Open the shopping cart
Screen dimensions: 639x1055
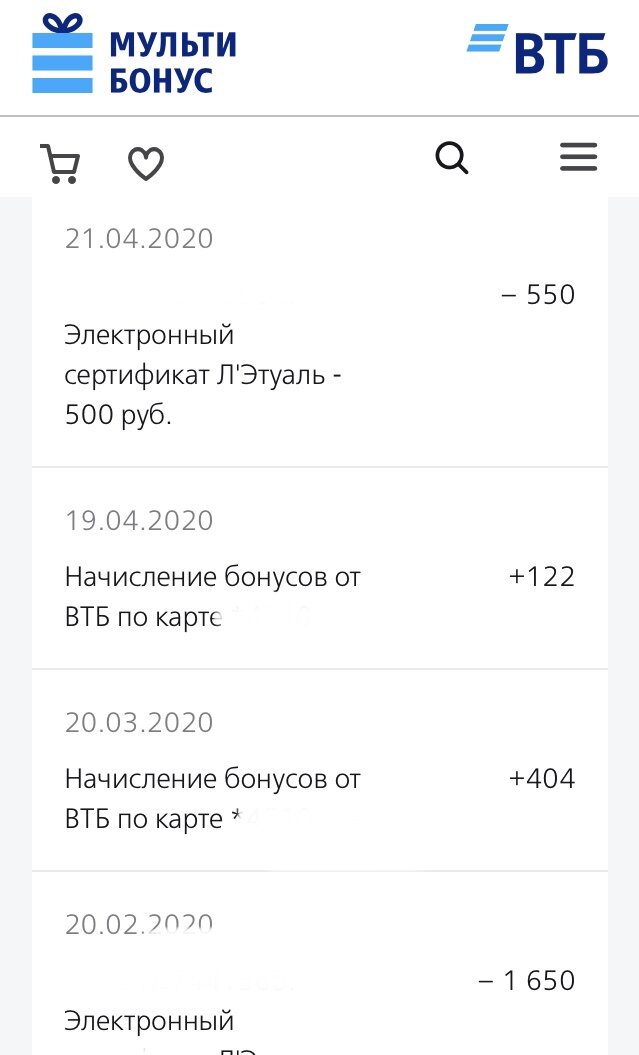pos(61,163)
